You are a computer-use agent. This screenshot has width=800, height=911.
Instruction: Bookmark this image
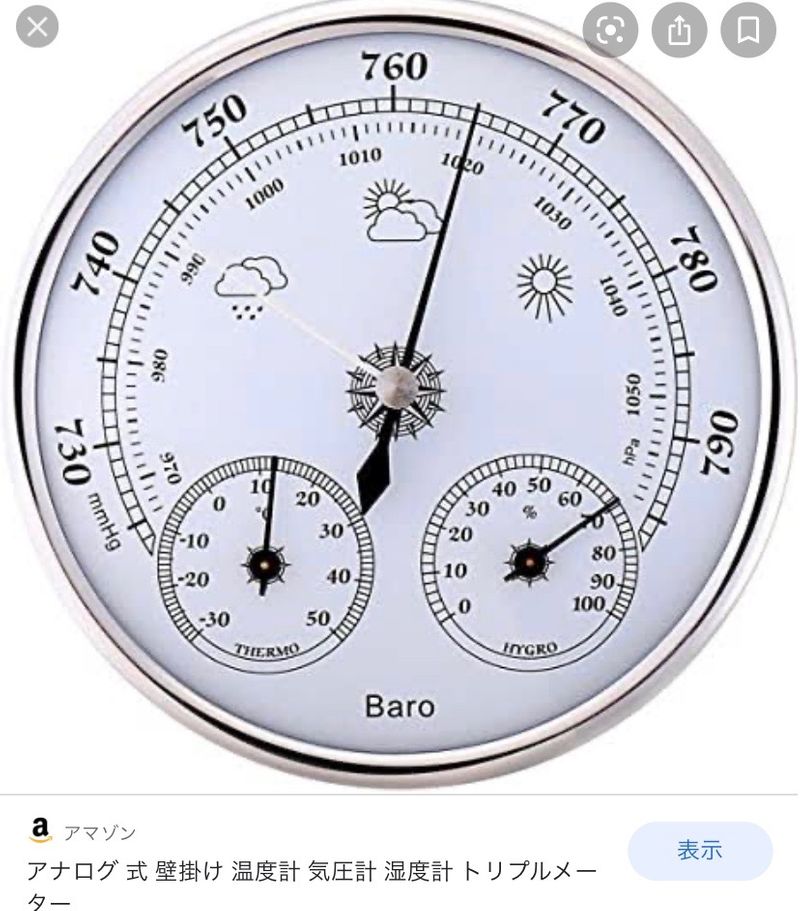pyautogui.click(x=748, y=31)
